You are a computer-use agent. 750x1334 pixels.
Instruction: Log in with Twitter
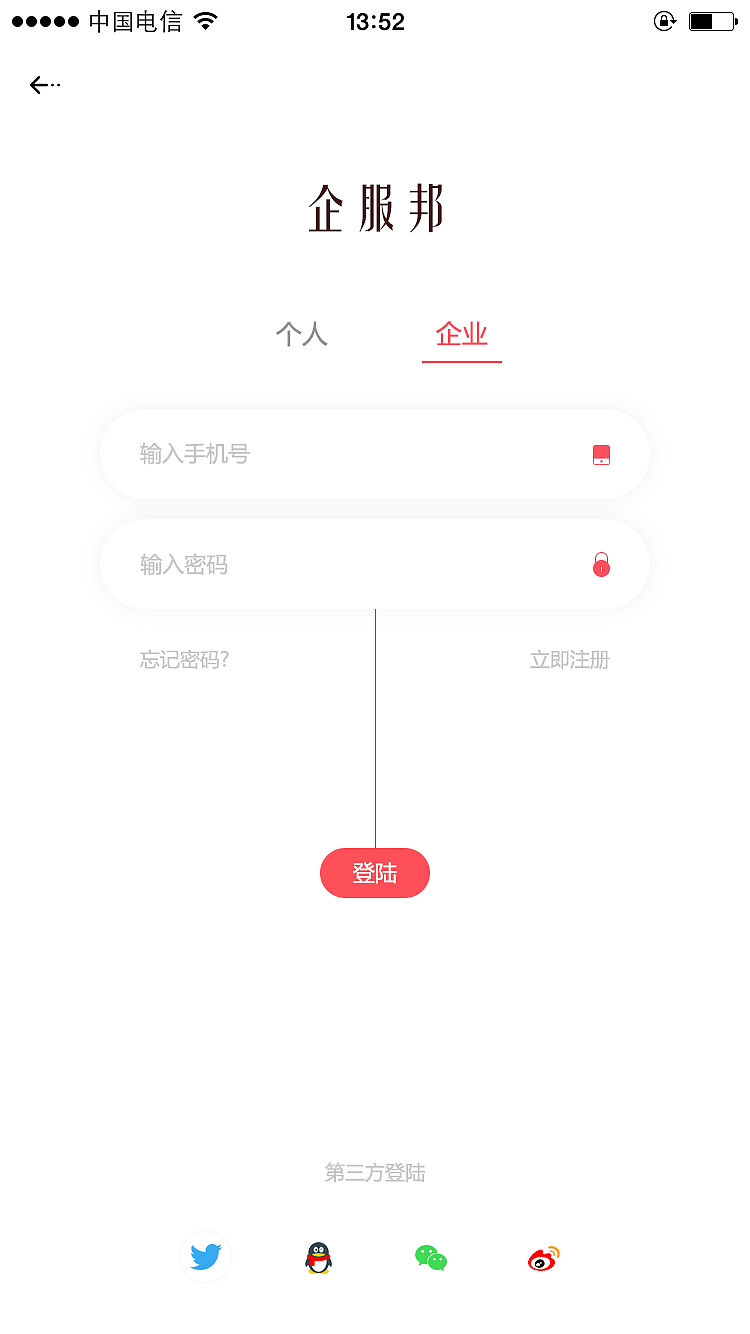tap(206, 1257)
